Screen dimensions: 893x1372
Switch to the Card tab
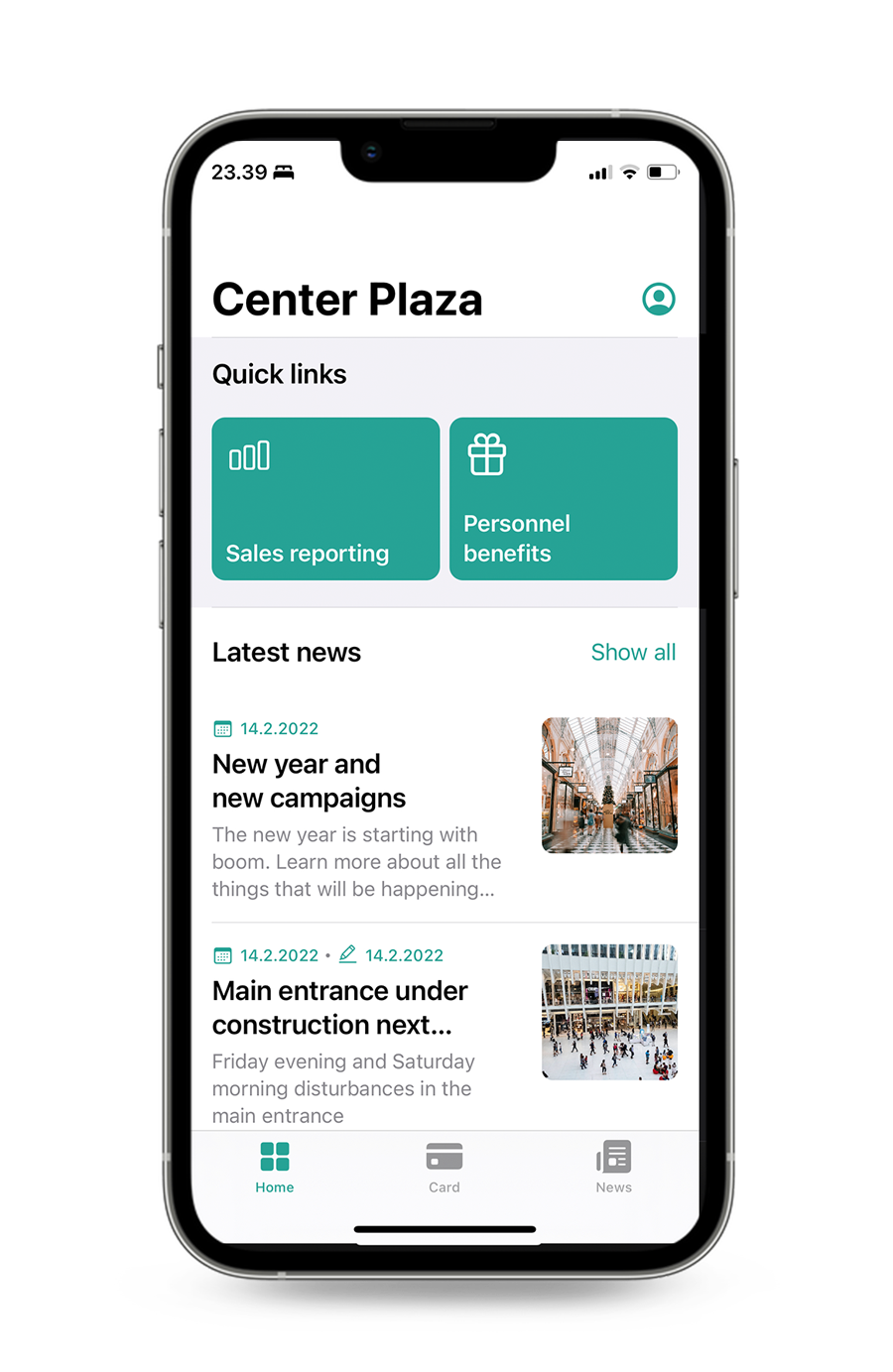(x=444, y=1167)
